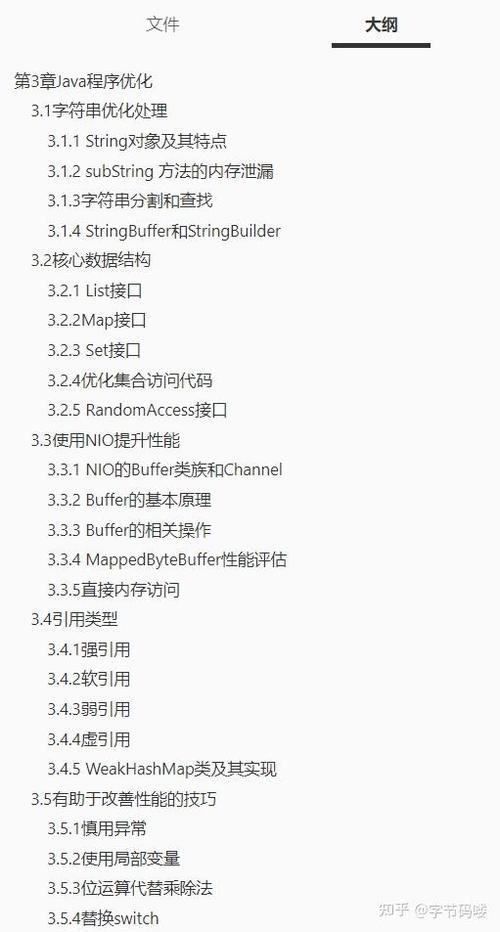
Task: Open 3.3.4 MappedByteBuffer性能评估
Action: [x=167, y=559]
